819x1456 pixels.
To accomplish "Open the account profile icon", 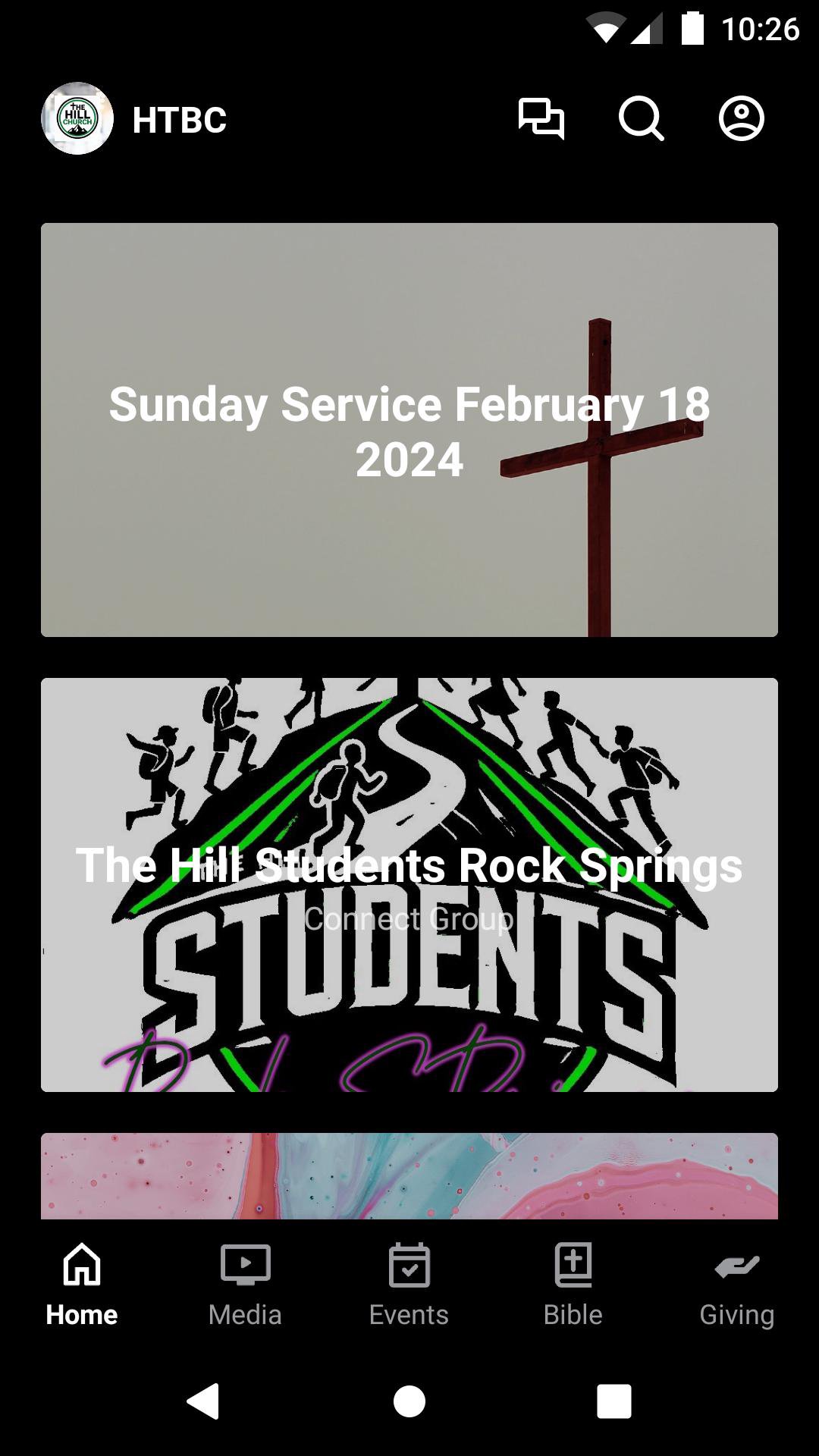I will click(741, 119).
